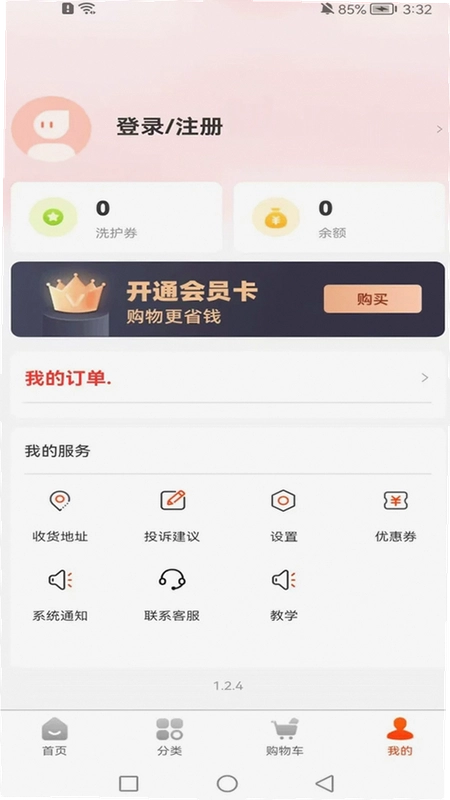Contact 联系客服
The height and width of the screenshot is (800, 450).
click(x=172, y=595)
